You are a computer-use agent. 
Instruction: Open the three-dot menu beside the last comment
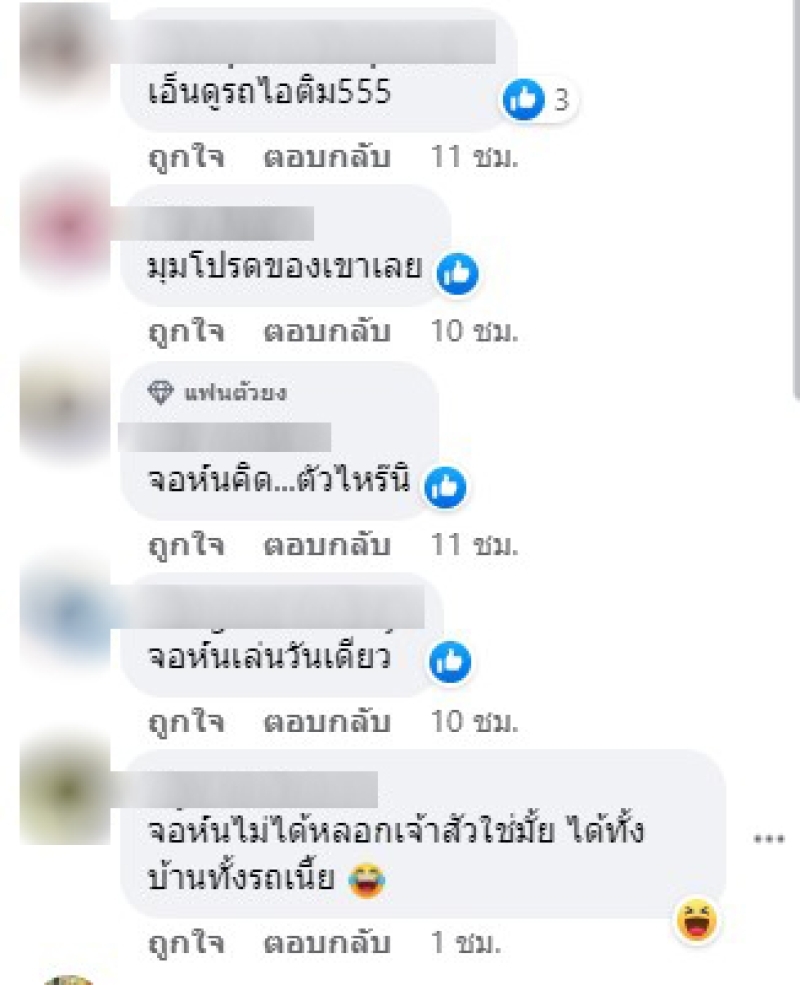768,838
